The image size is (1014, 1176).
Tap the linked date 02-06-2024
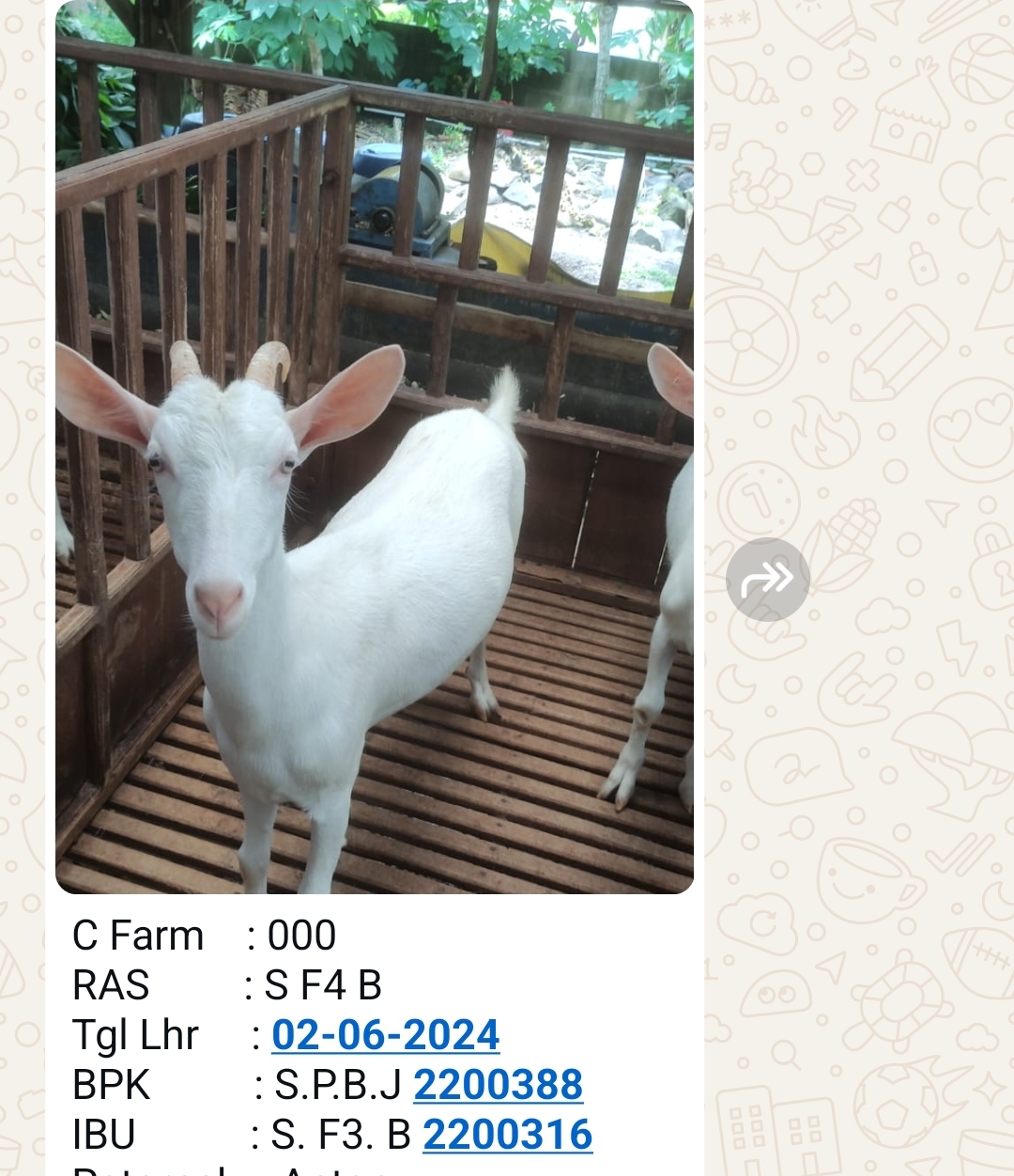tap(385, 1035)
